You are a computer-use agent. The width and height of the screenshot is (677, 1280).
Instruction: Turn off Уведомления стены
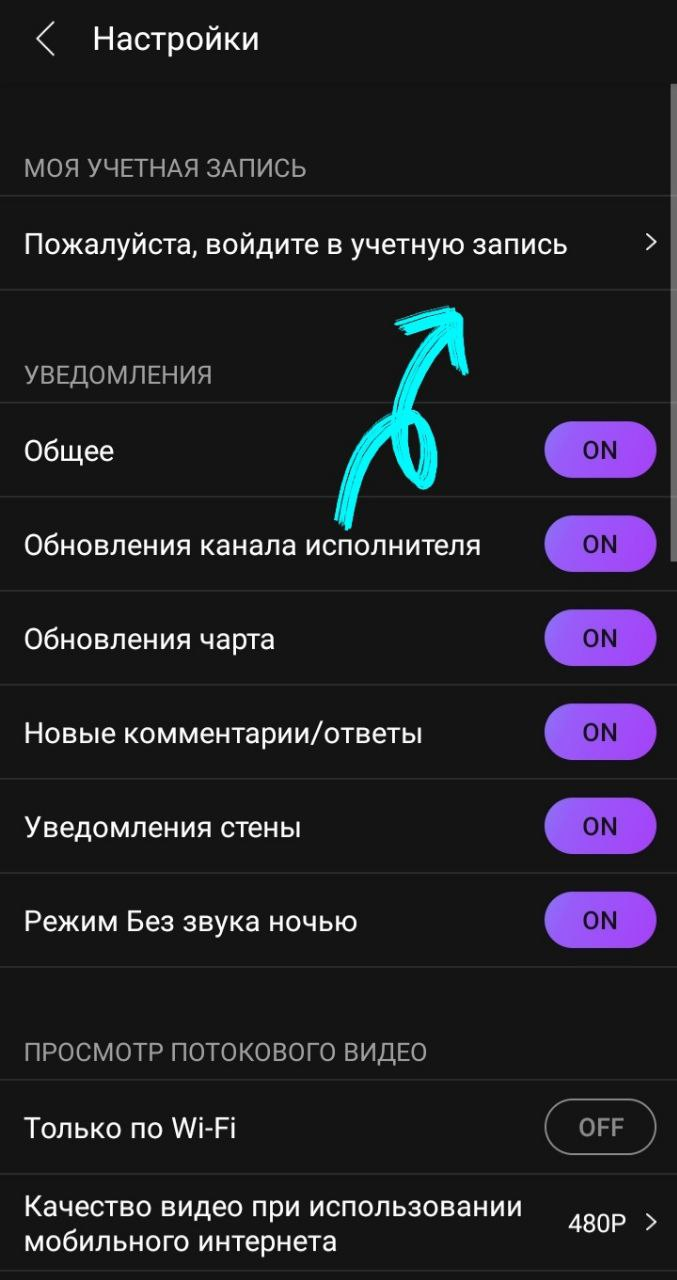tap(600, 826)
